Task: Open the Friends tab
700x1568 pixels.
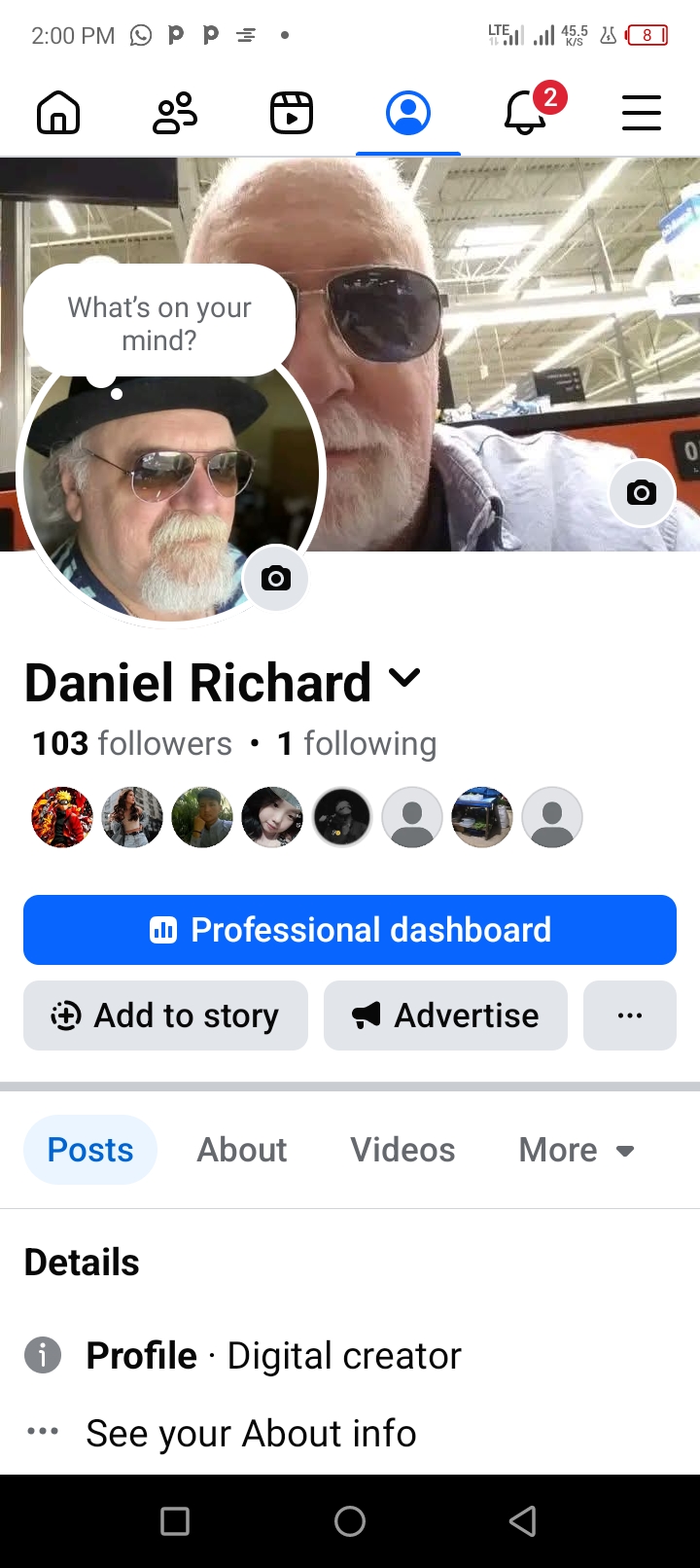Action: tap(175, 113)
